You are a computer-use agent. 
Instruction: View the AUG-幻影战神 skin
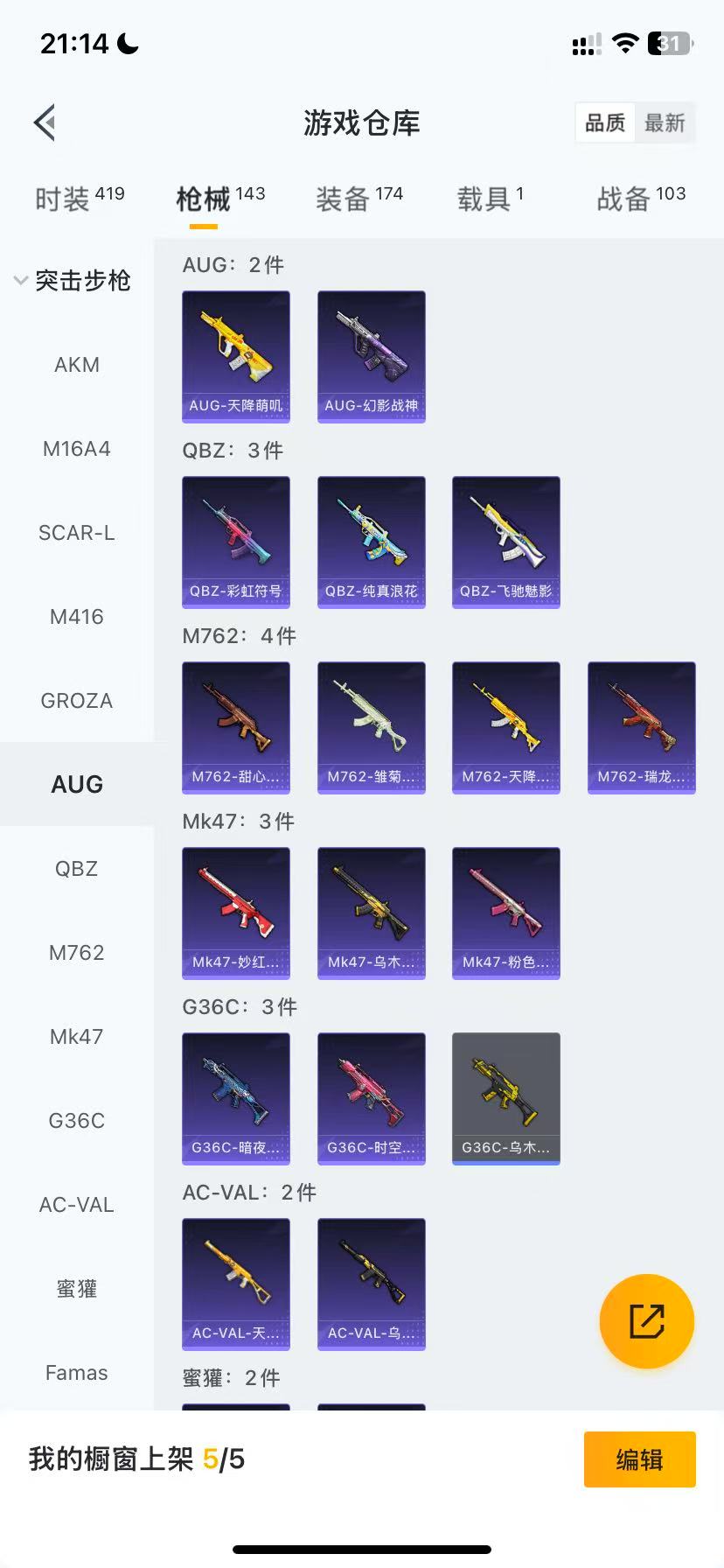372,356
